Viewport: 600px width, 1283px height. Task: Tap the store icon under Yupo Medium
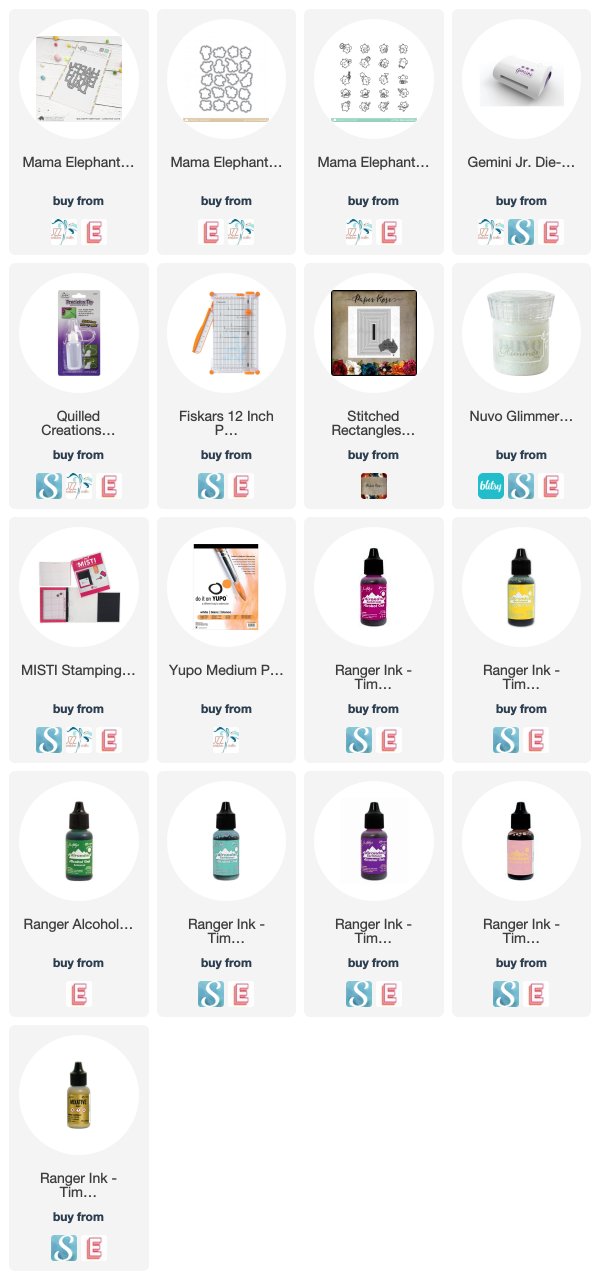226,740
